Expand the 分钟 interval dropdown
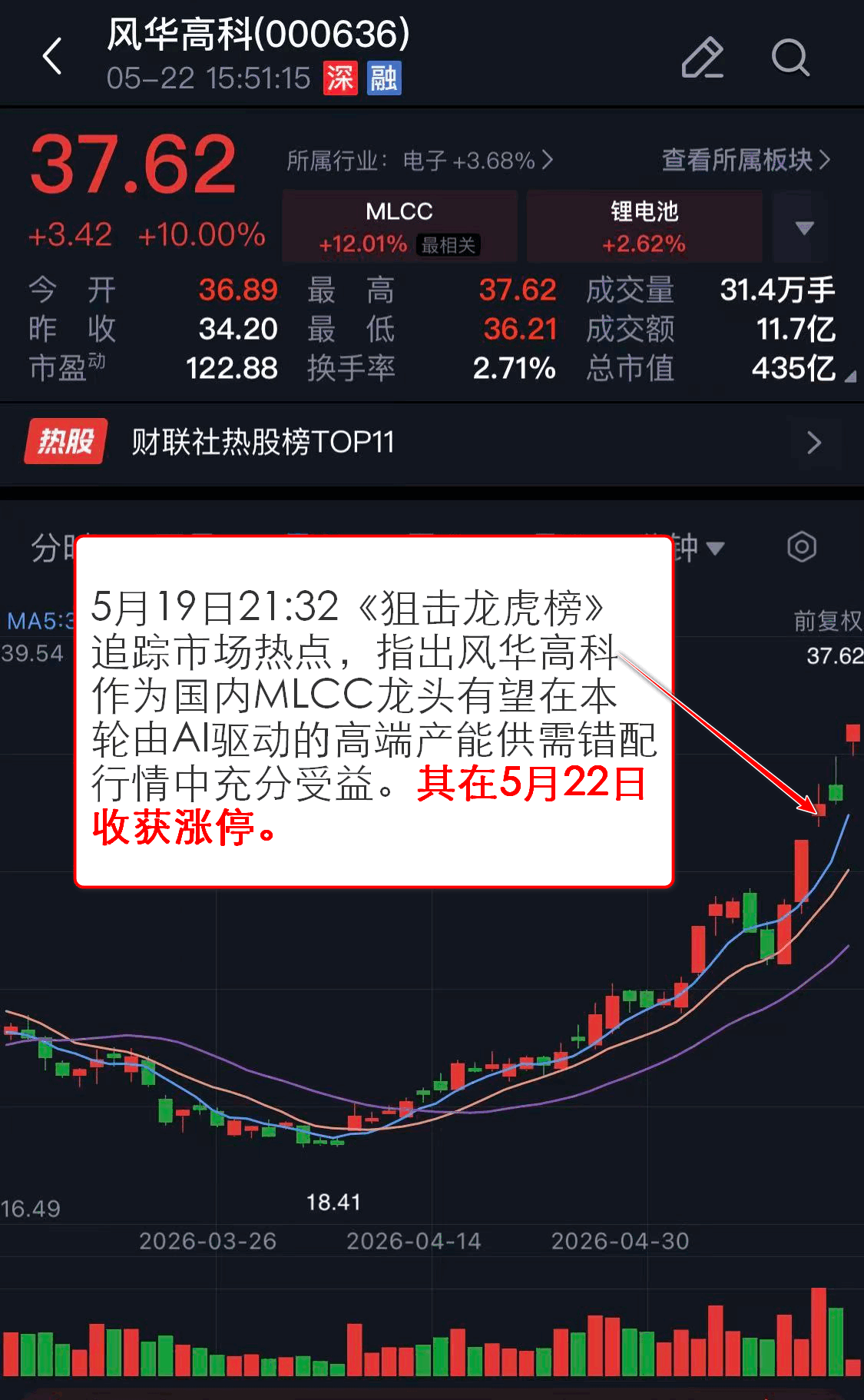This screenshot has width=864, height=1400. click(700, 547)
